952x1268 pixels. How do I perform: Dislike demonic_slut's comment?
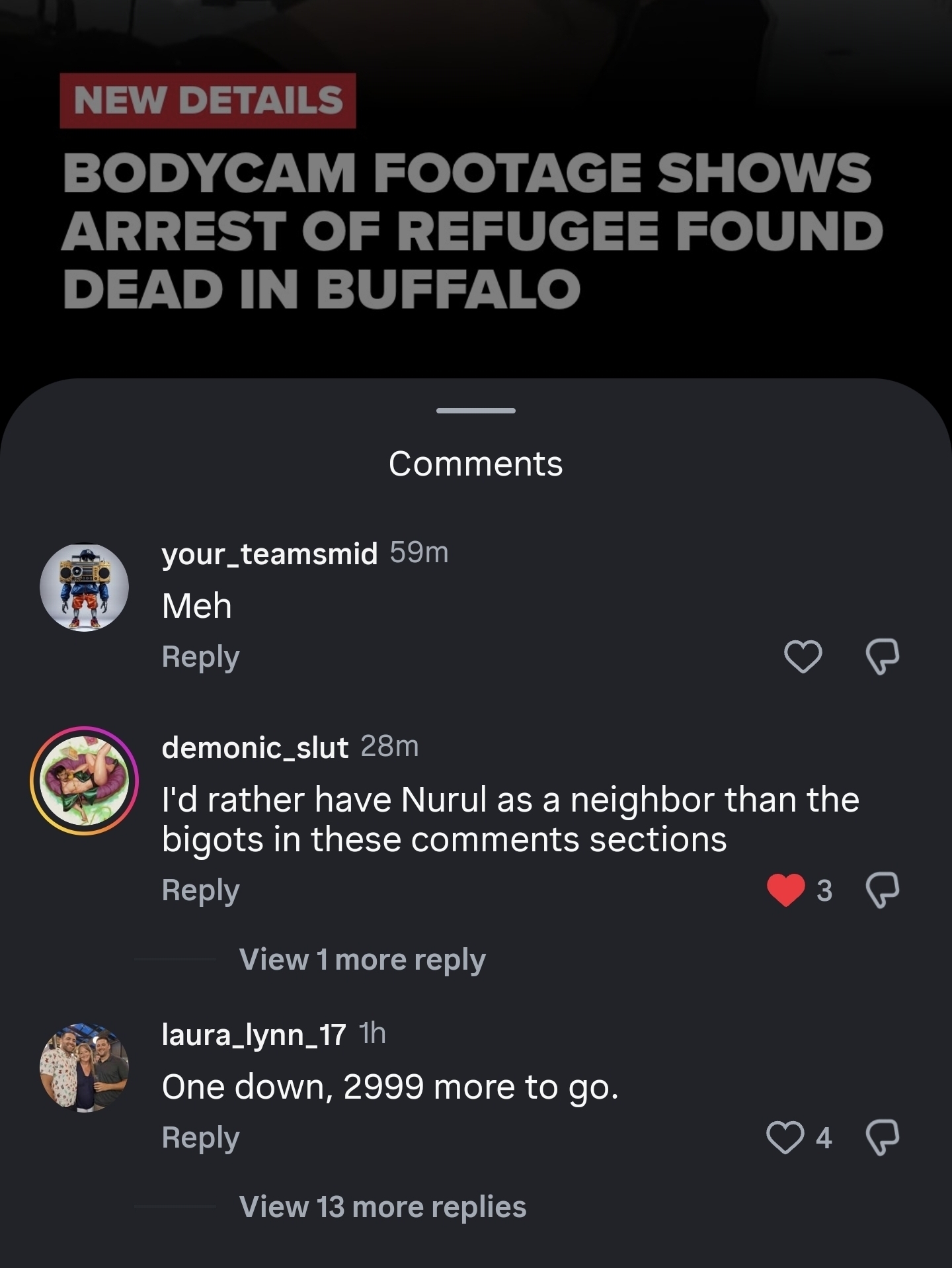click(x=882, y=890)
